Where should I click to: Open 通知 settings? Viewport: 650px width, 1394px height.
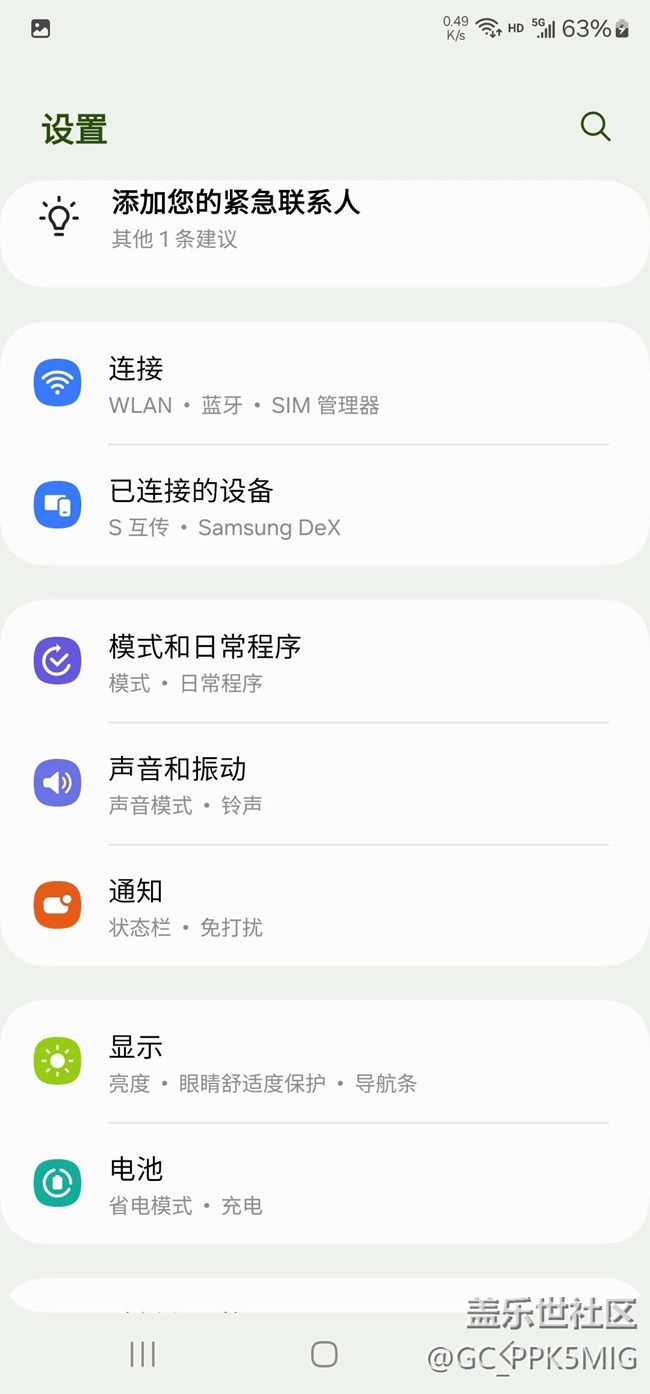(324, 907)
